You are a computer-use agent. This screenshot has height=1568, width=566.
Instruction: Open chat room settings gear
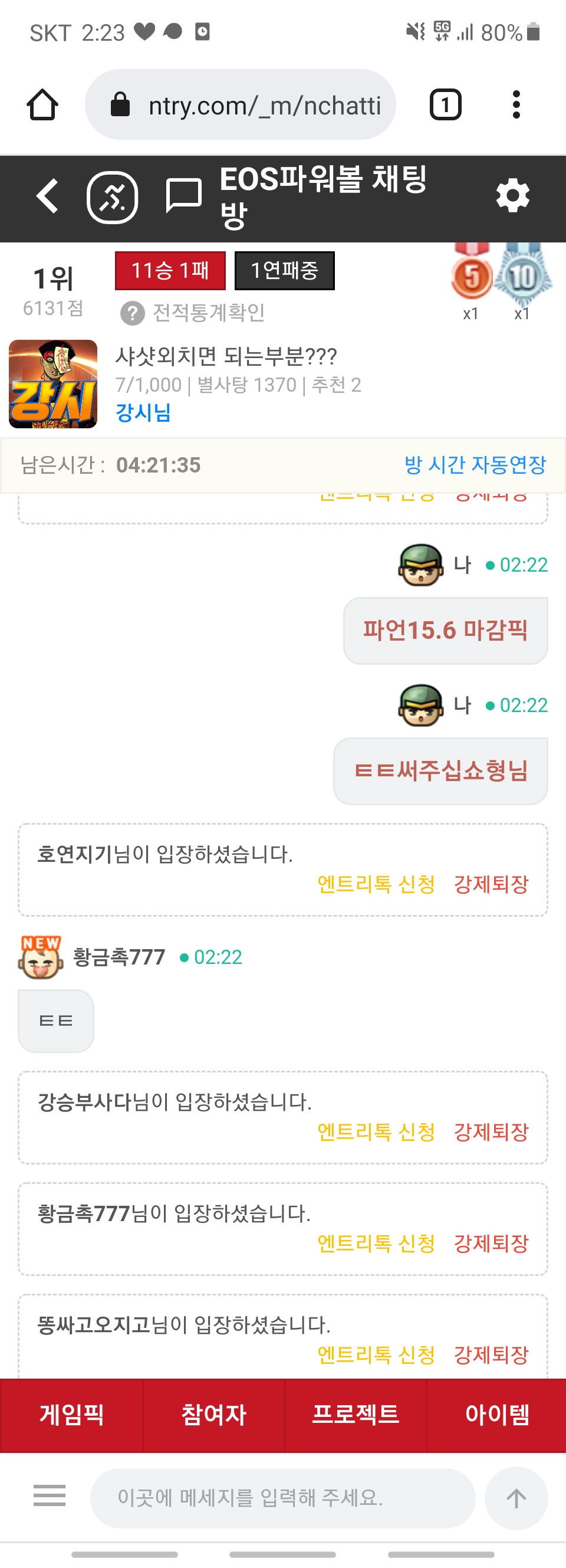[512, 196]
